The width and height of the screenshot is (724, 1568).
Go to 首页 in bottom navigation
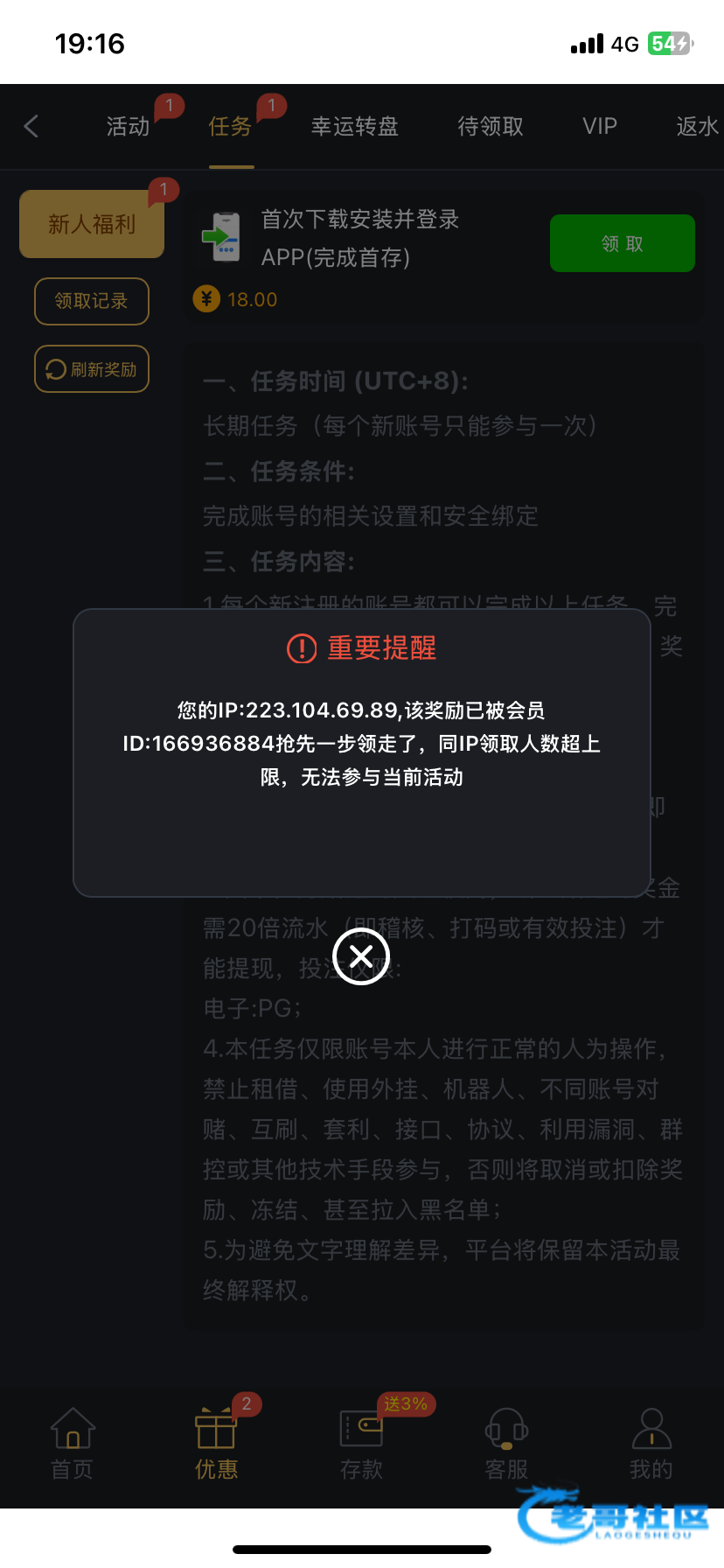[x=73, y=1444]
